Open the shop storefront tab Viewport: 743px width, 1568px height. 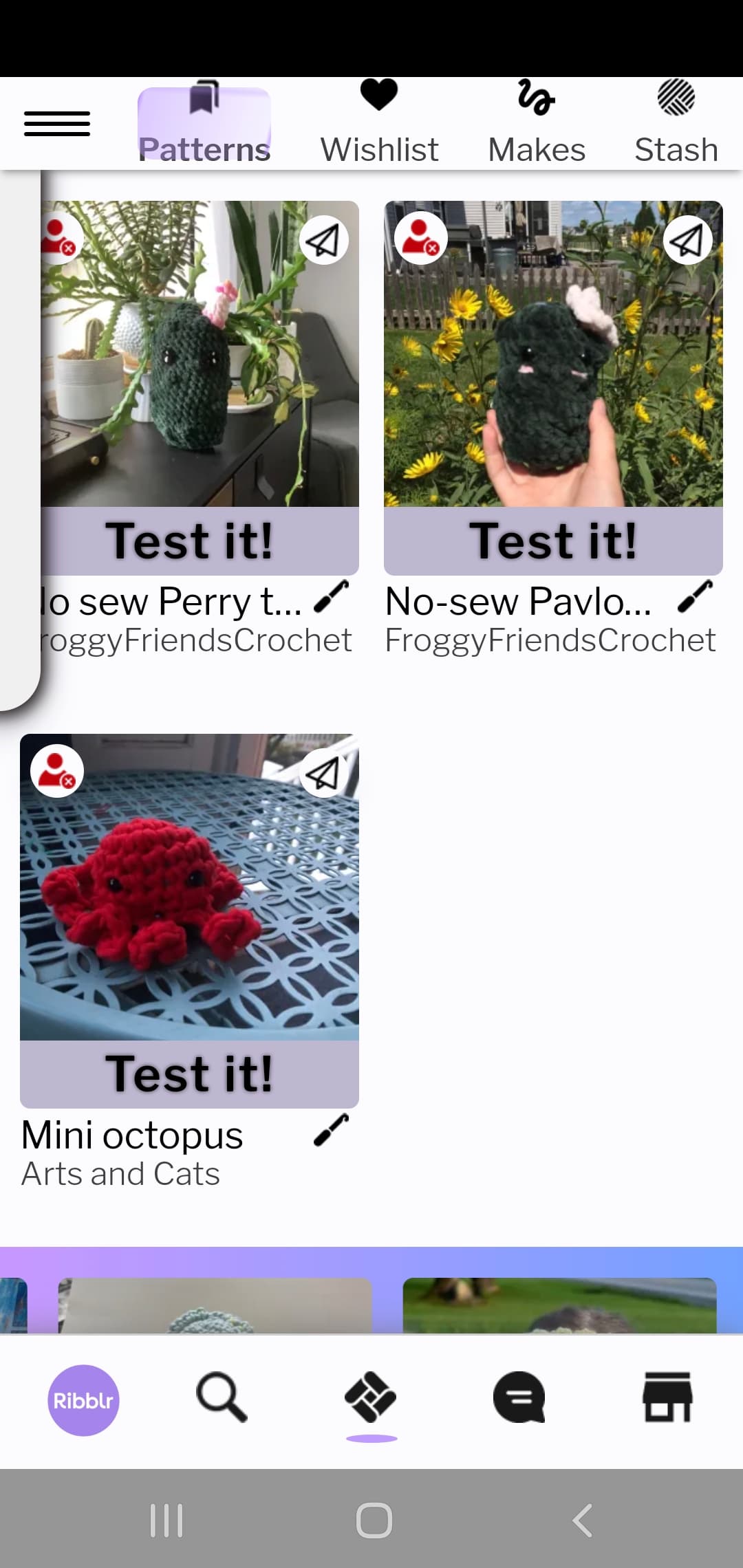[667, 1397]
